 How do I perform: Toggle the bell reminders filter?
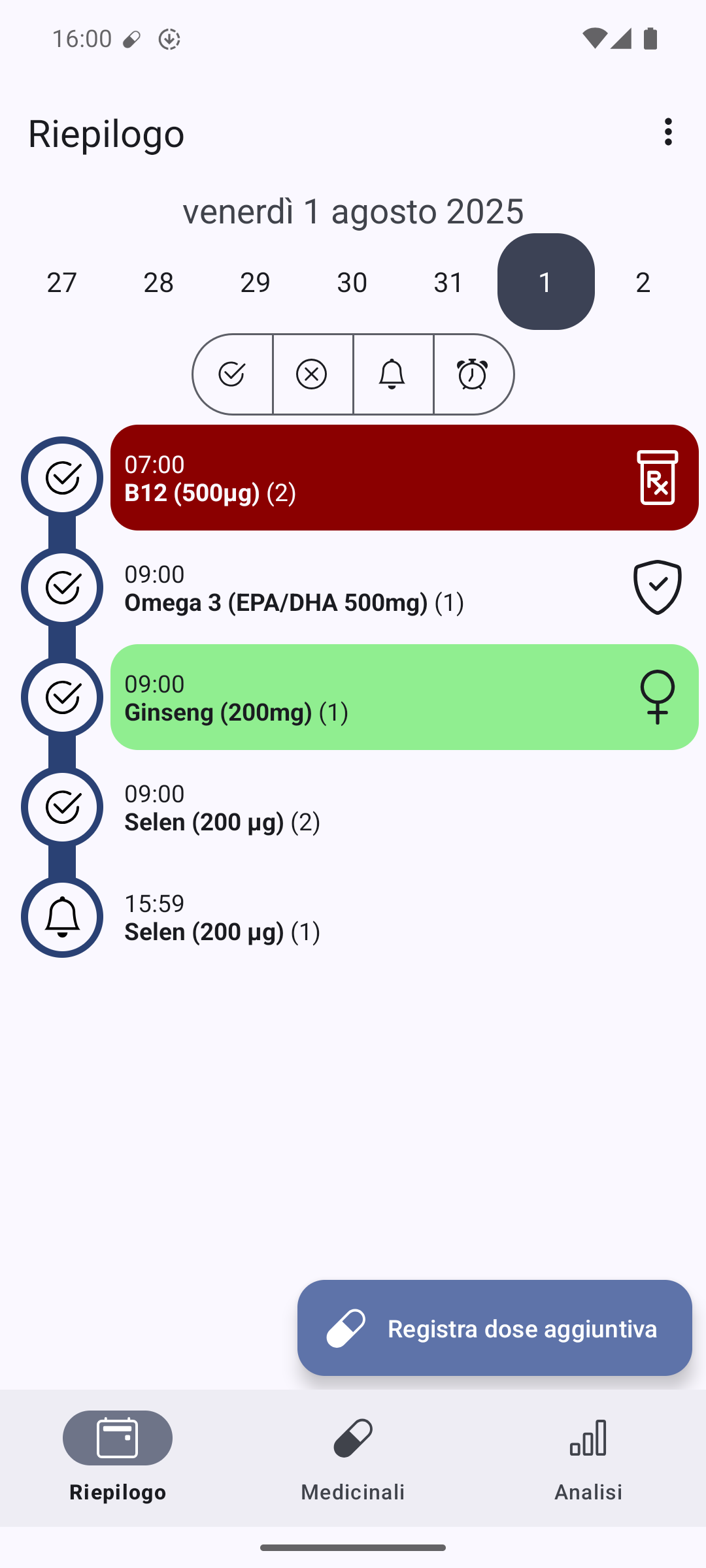[393, 374]
